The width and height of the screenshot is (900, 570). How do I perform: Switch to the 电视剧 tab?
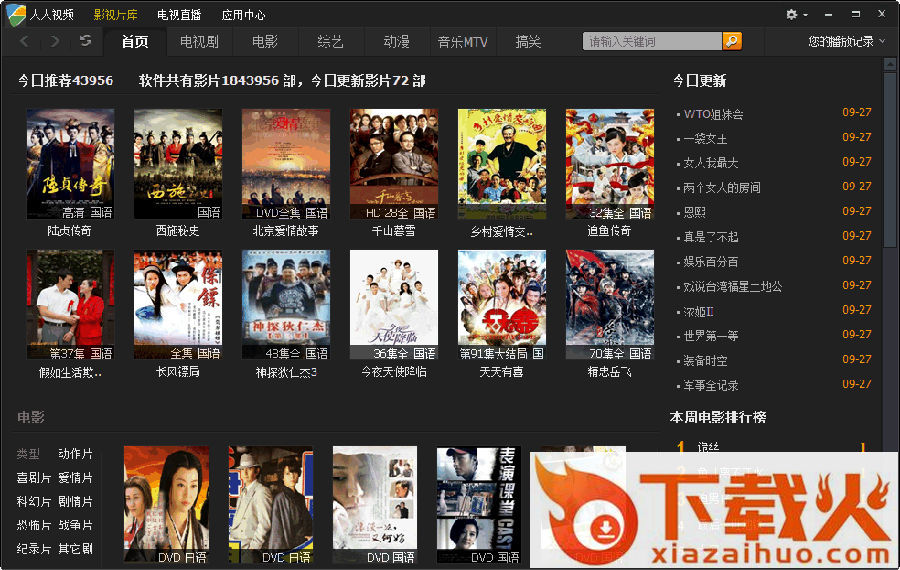click(x=199, y=42)
